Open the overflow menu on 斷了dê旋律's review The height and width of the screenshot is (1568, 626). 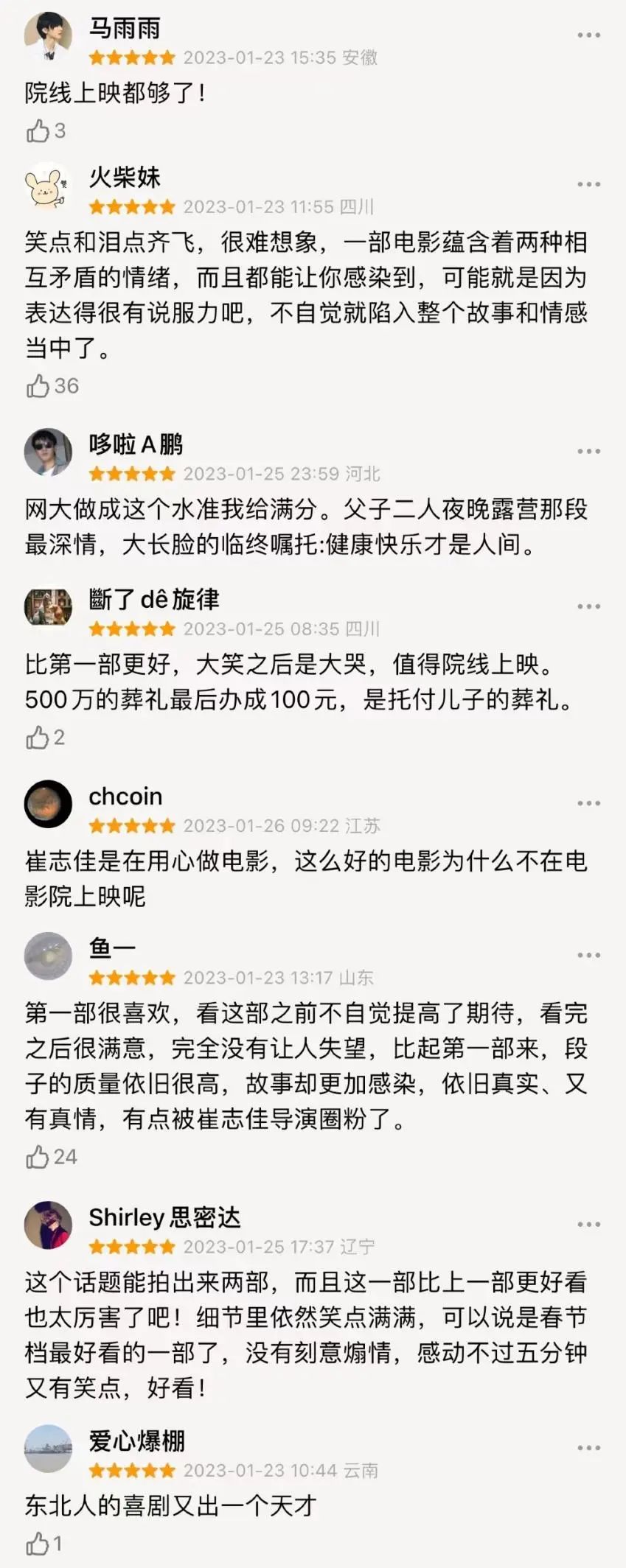coord(588,606)
